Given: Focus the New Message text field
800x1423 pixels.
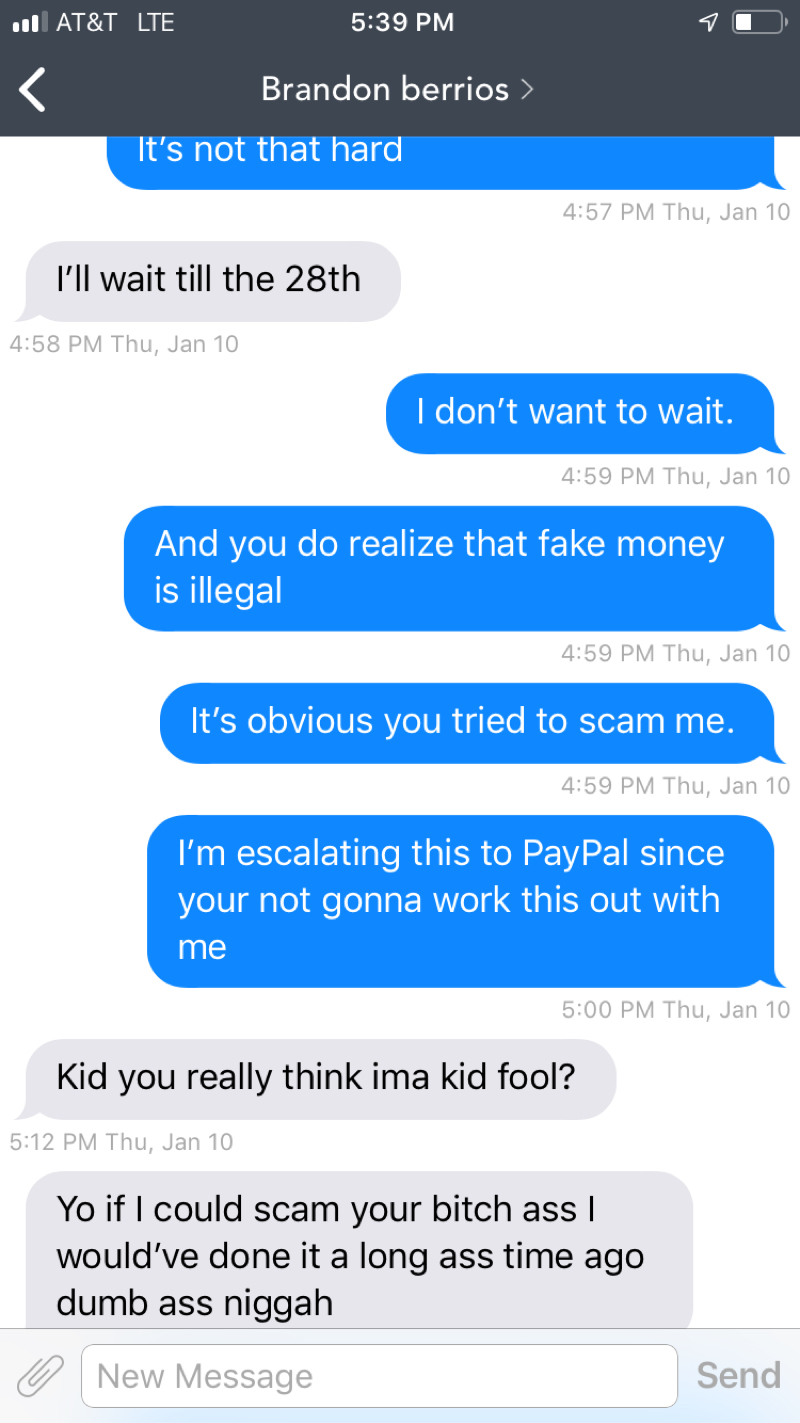Looking at the screenshot, I should [379, 1376].
